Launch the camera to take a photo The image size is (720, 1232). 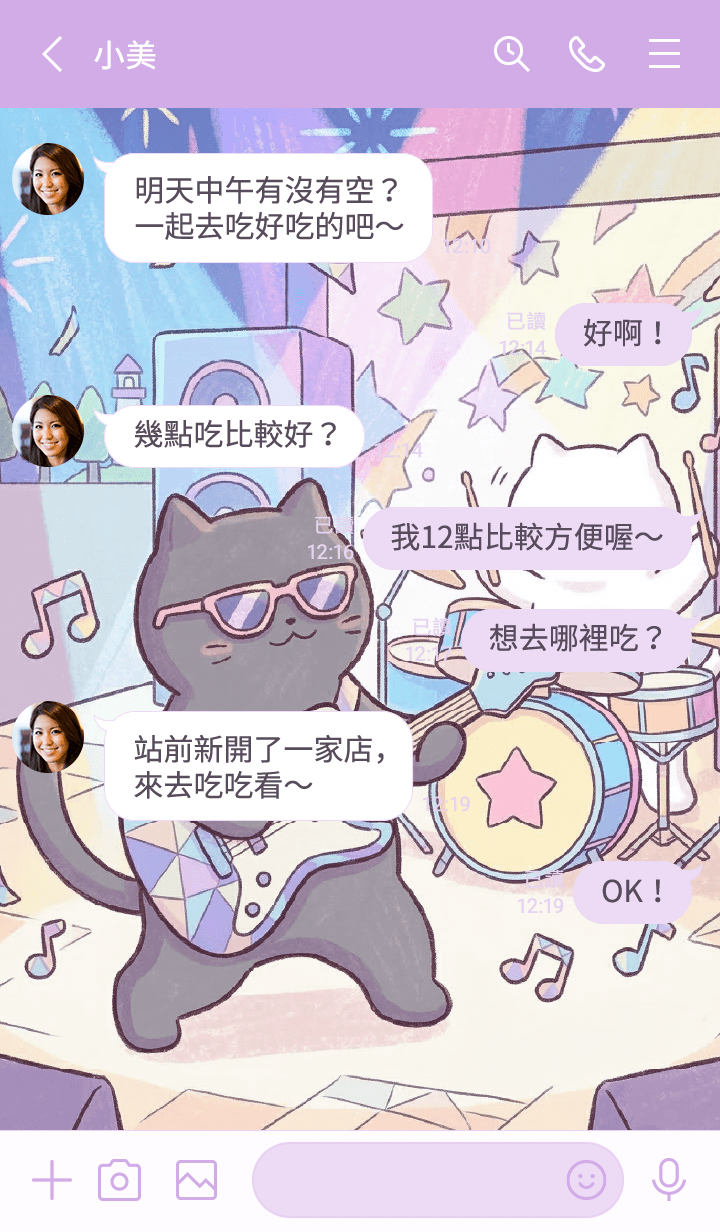[x=119, y=1181]
